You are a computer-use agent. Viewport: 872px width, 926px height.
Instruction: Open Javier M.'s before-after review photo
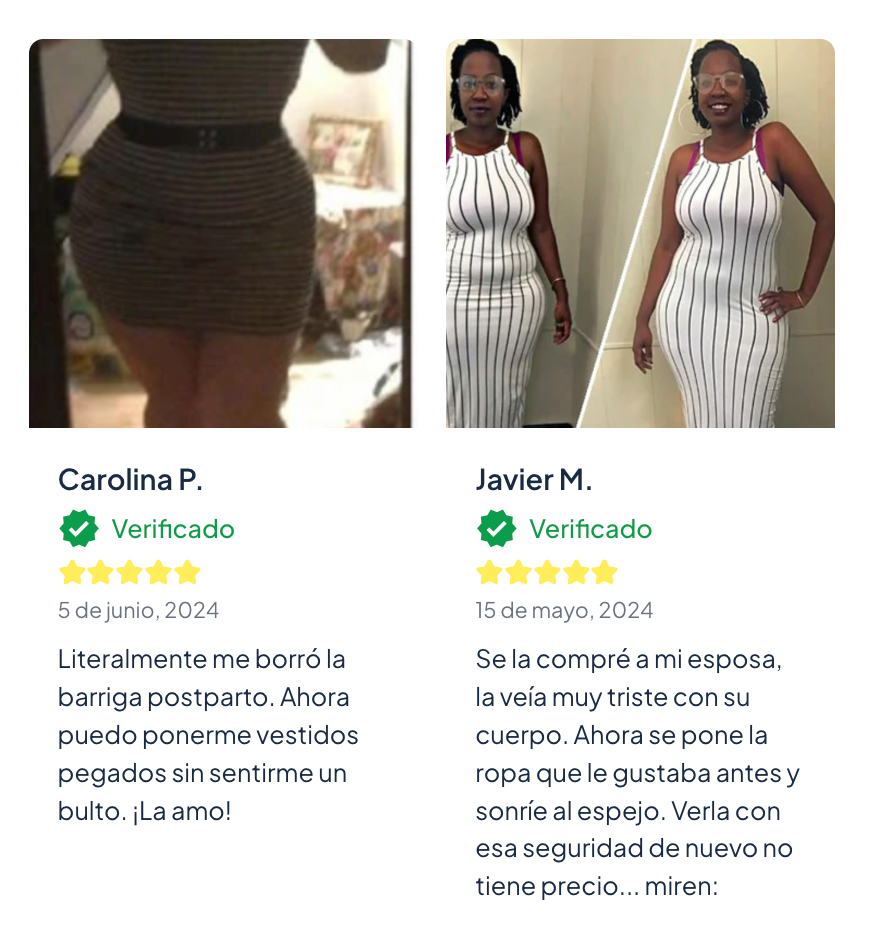[x=640, y=233]
